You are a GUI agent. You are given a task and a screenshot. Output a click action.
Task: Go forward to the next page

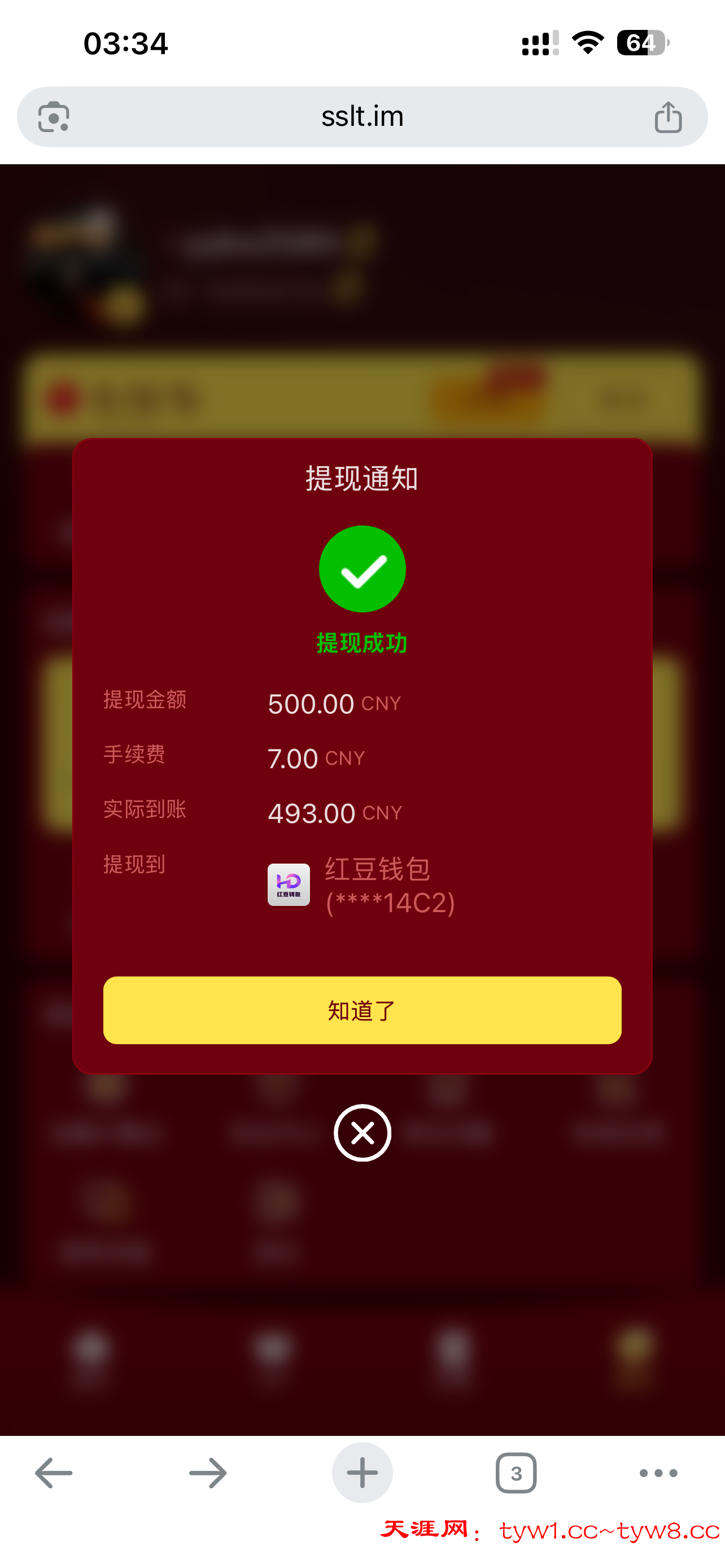(208, 1473)
